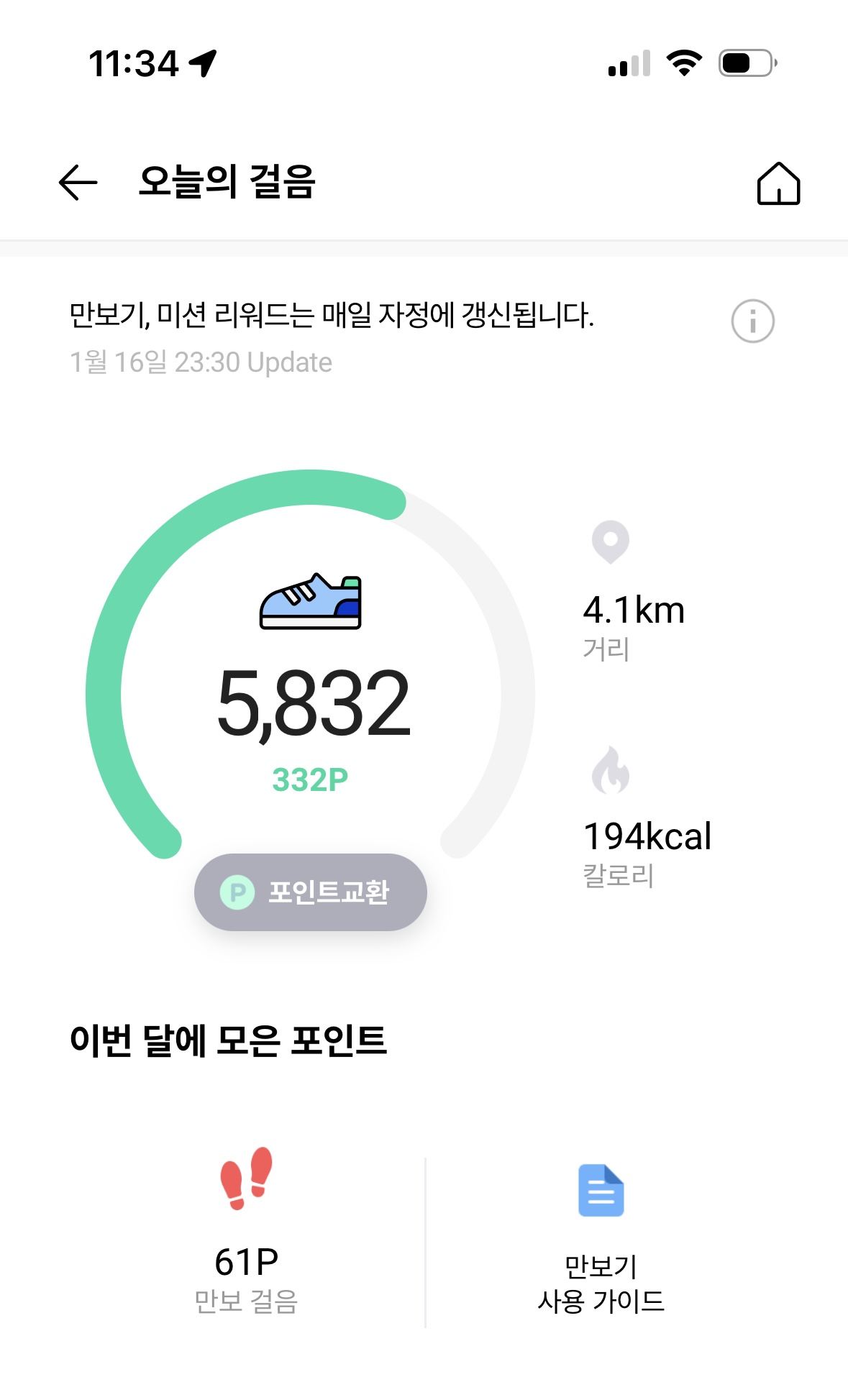Tap the info icon beside the update notice
Image resolution: width=848 pixels, height=1400 pixels.
[752, 321]
